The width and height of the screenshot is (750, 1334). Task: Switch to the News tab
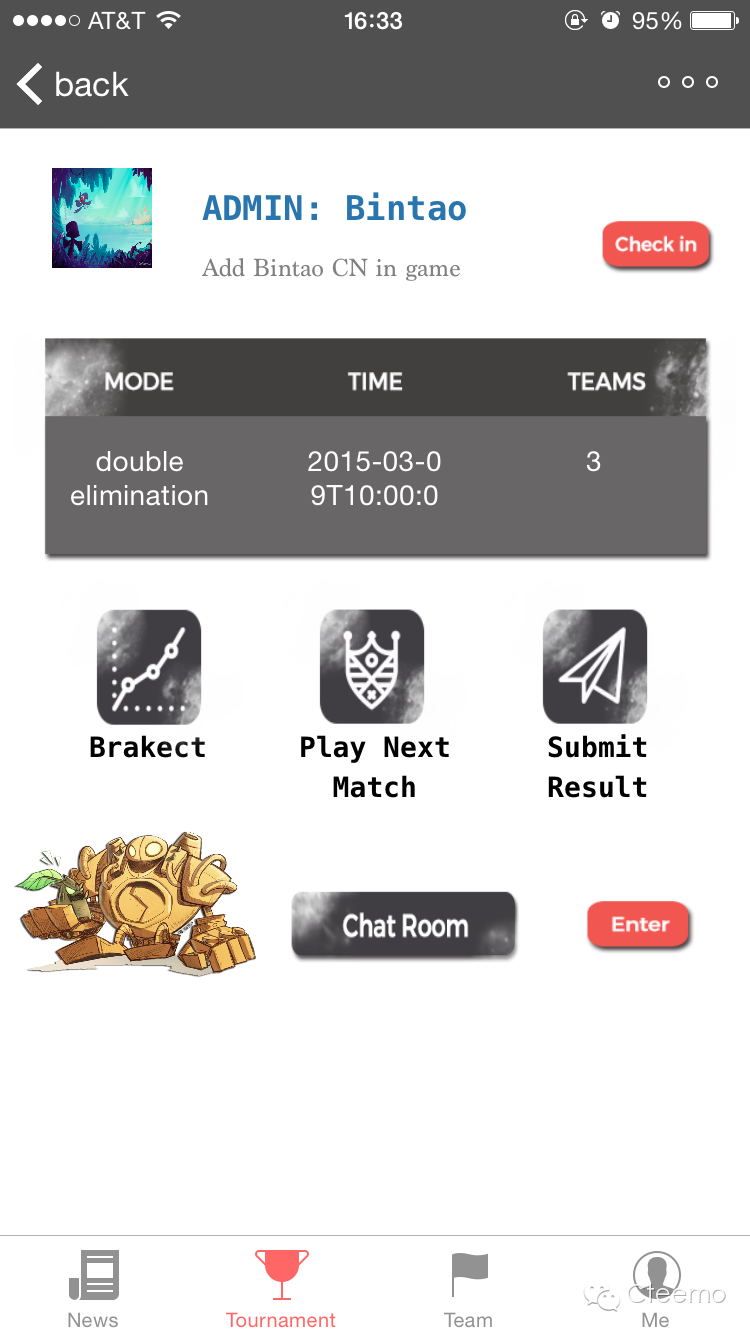pos(93,1288)
